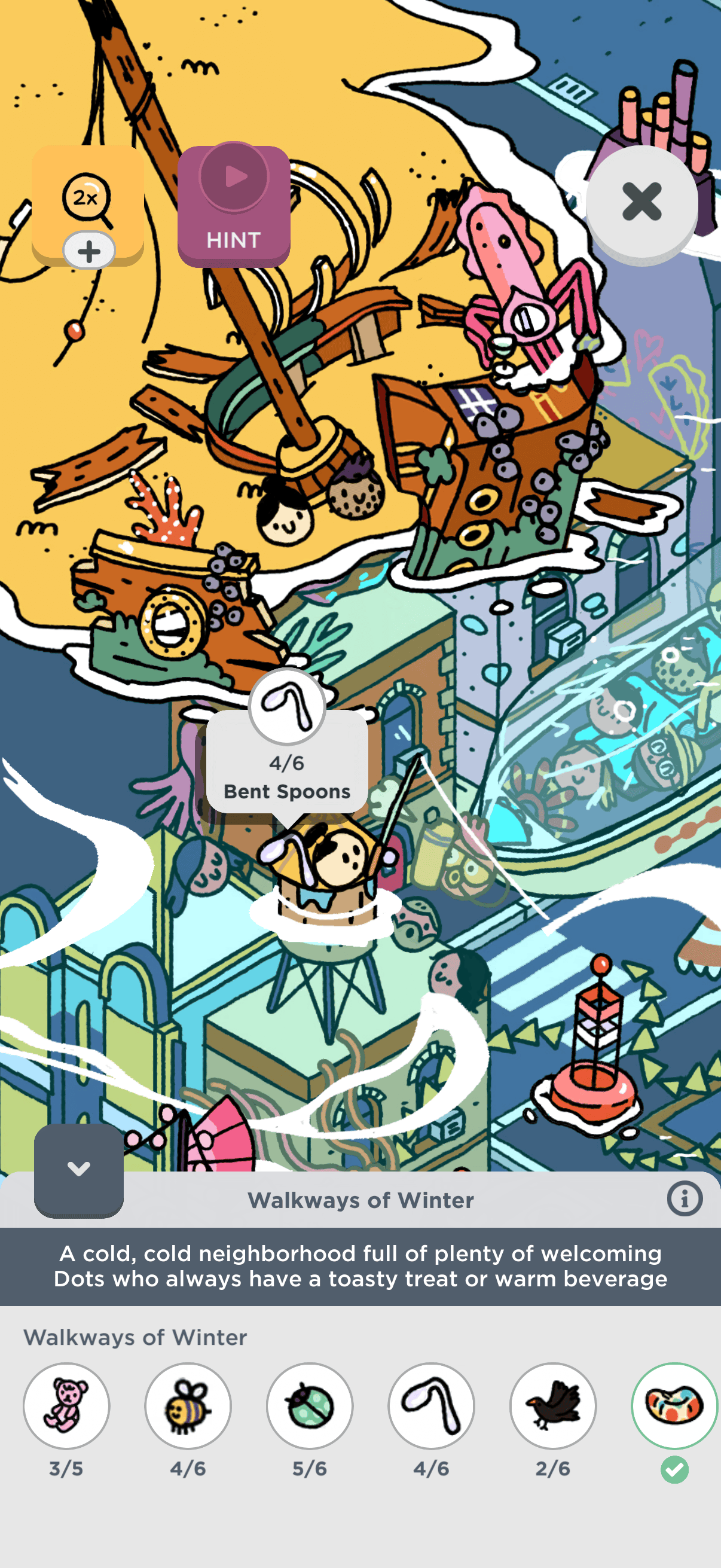Select the green ladybug item
The image size is (721, 1568).
coord(310,1405)
